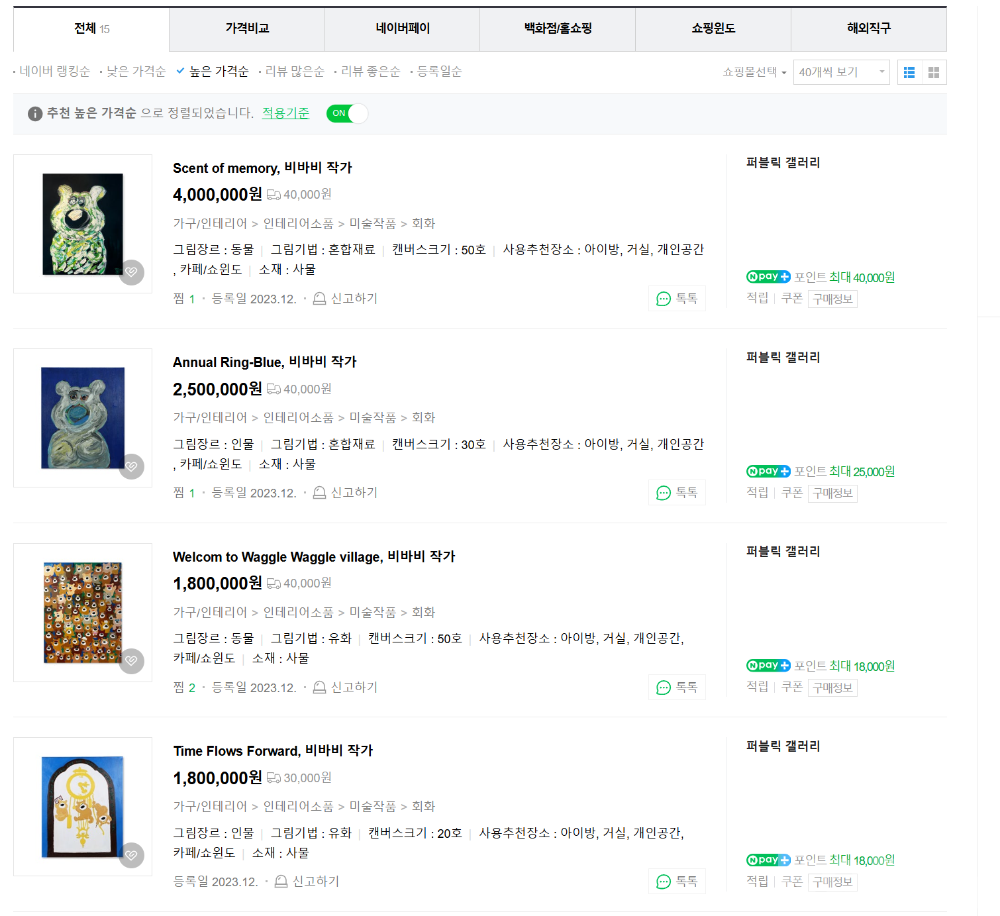Sort by 리뷰 많은순
1000x916 pixels.
[293, 72]
